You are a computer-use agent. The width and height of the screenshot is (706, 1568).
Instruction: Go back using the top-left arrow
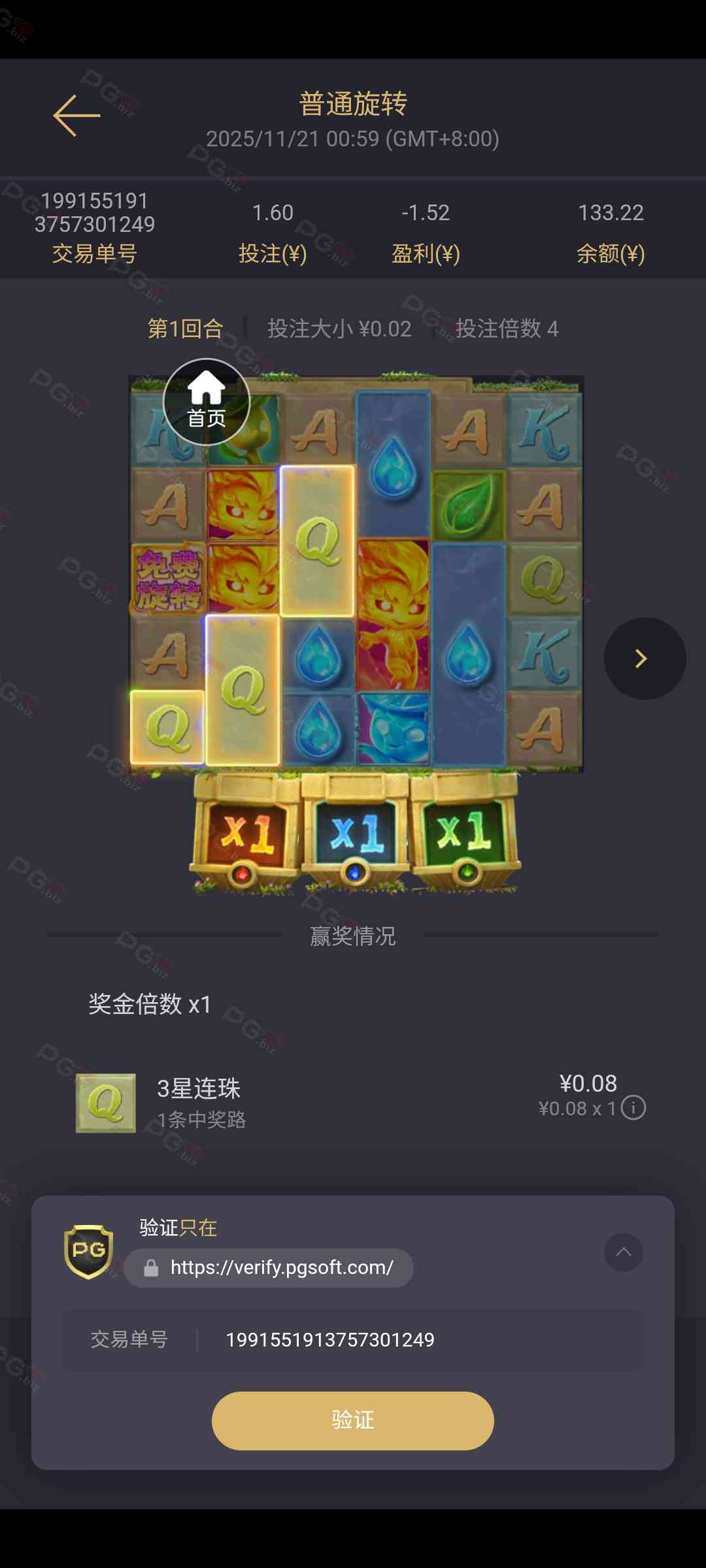click(77, 116)
